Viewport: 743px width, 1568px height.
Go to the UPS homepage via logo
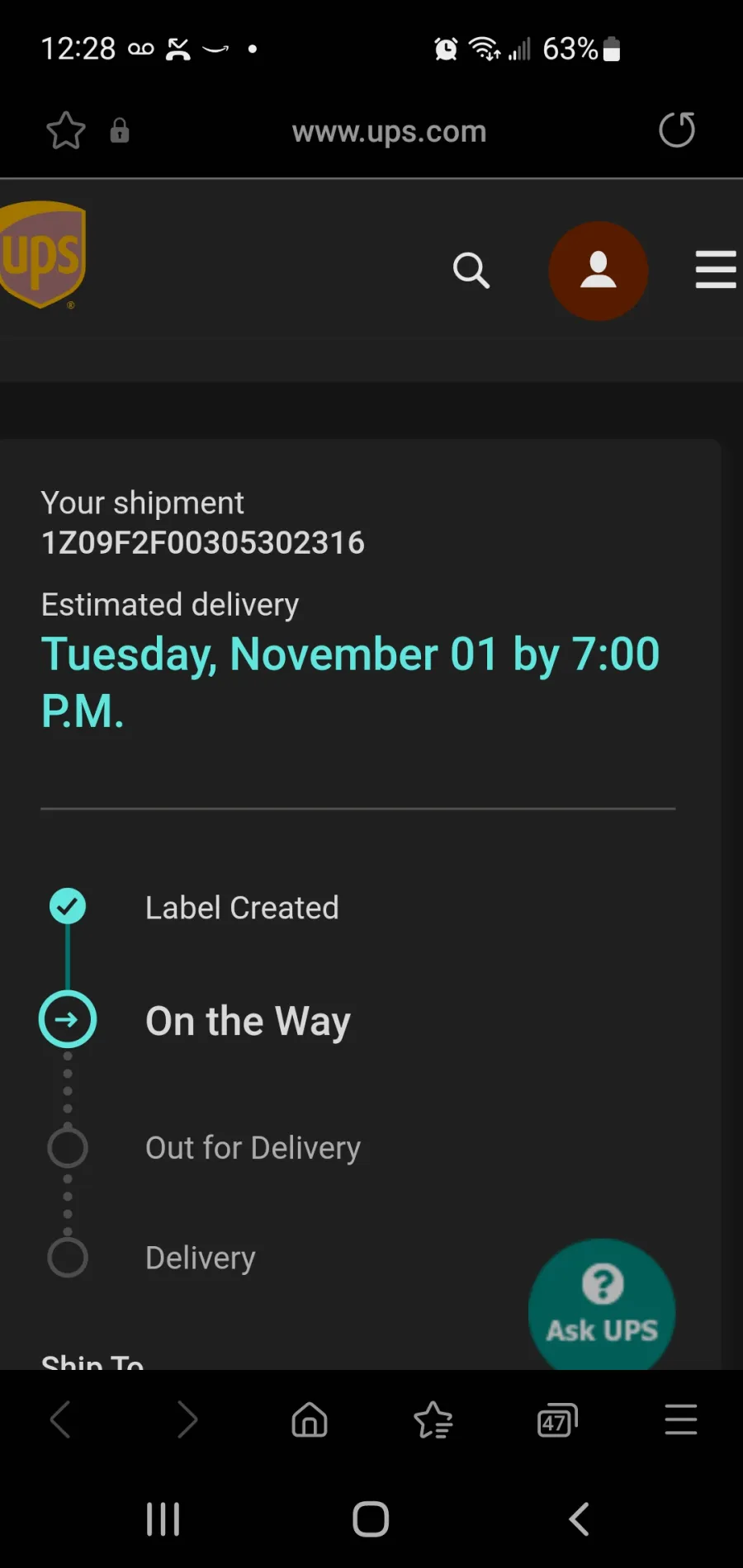click(43, 254)
